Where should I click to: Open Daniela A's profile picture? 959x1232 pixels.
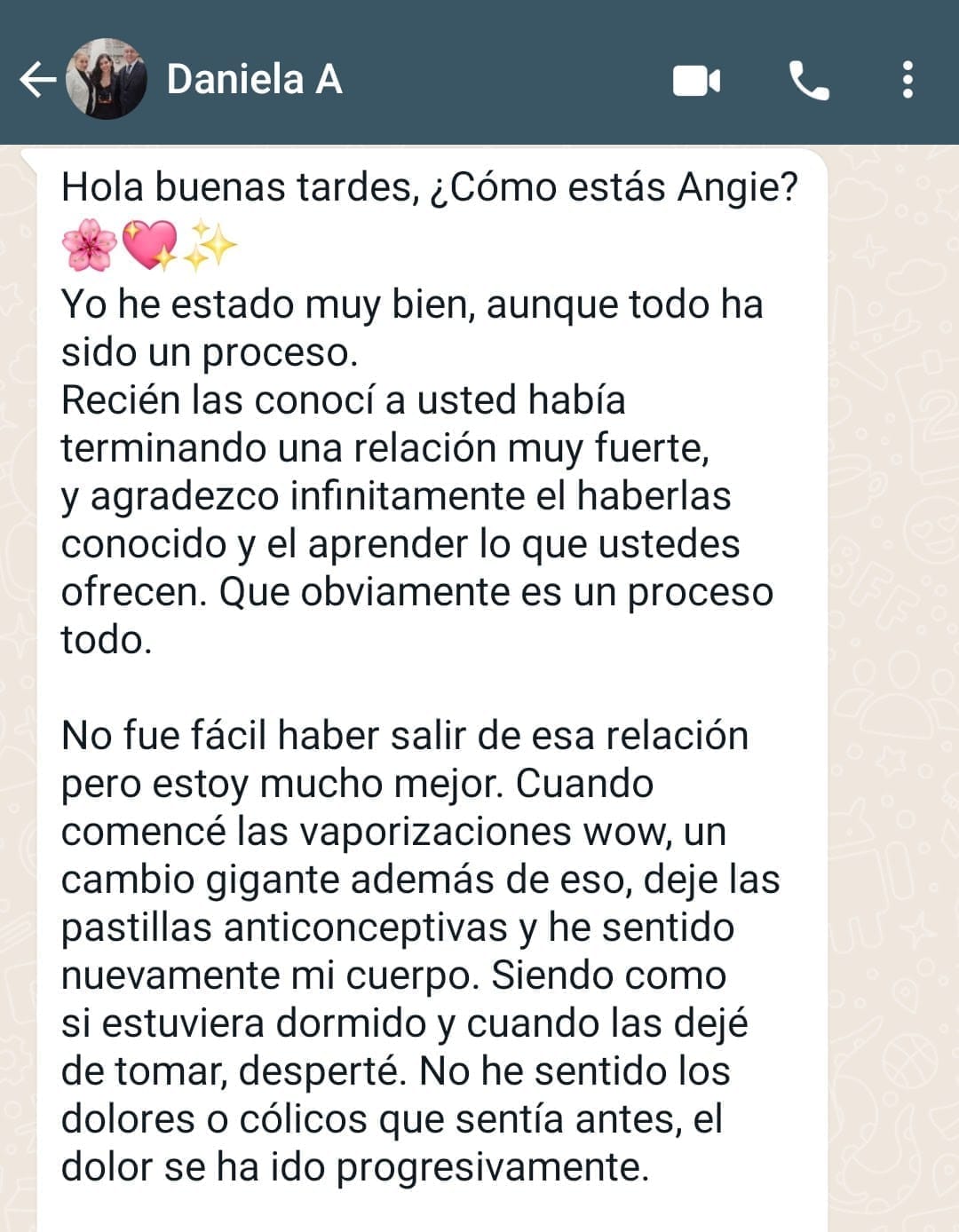pyautogui.click(x=107, y=80)
